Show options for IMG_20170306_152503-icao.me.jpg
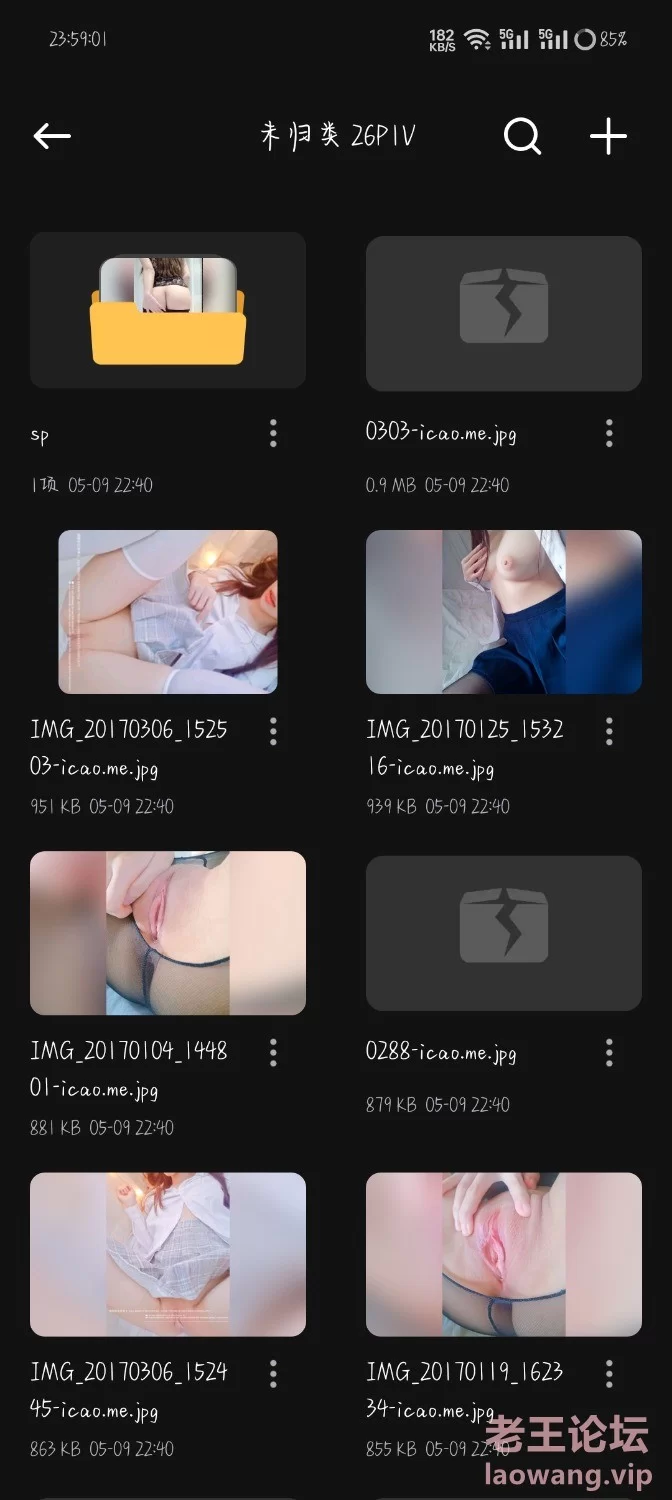 [x=273, y=731]
